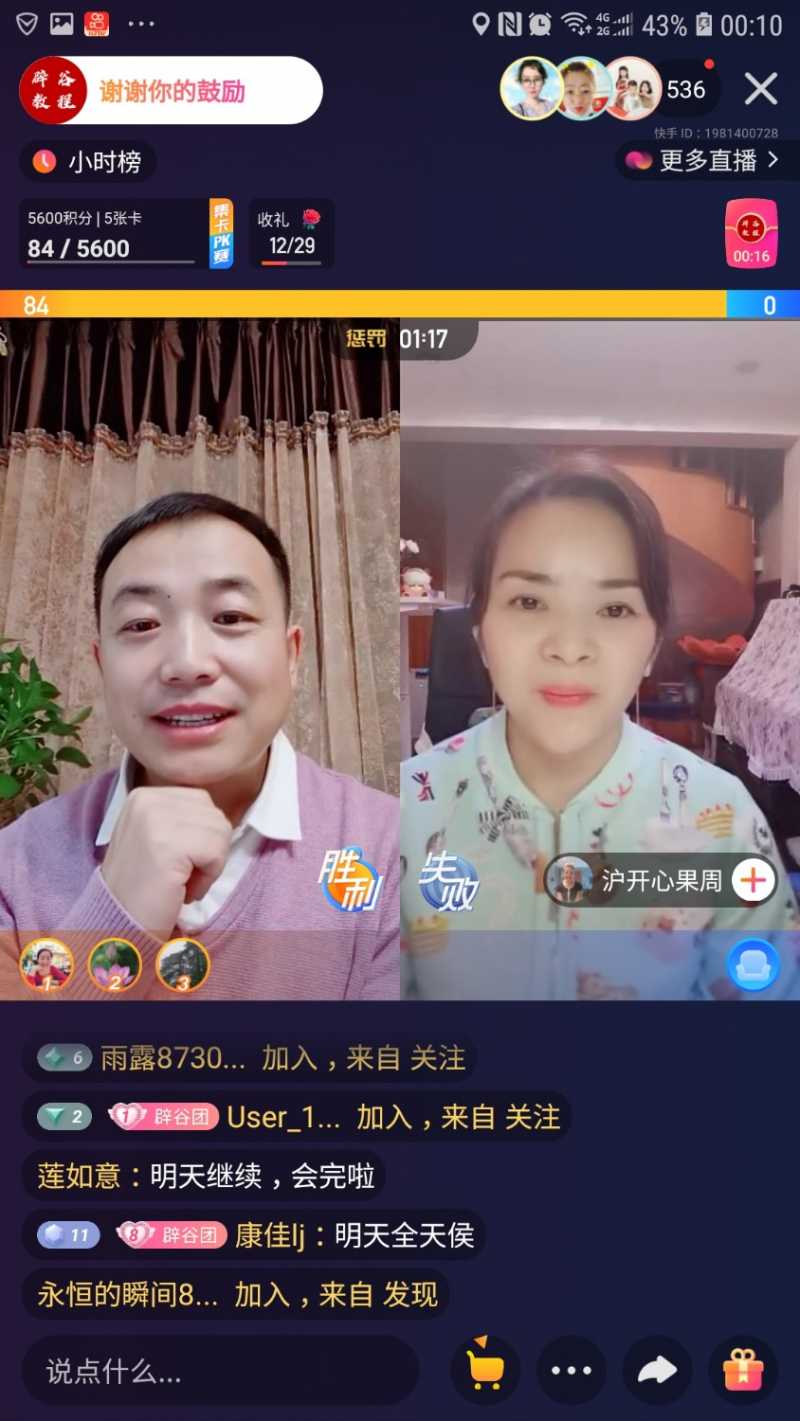Viewport: 800px width, 1421px height.
Task: Follow 沪开心果周 with the plus button
Action: (x=753, y=880)
